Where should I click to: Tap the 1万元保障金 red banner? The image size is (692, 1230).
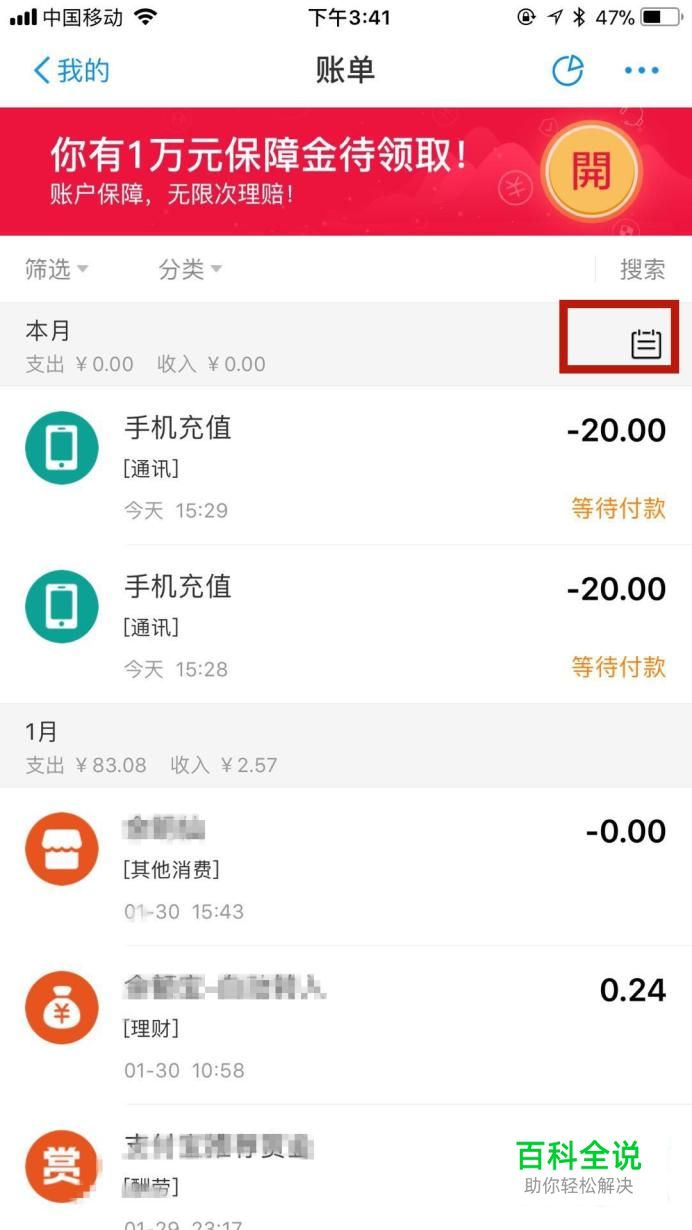[x=346, y=172]
